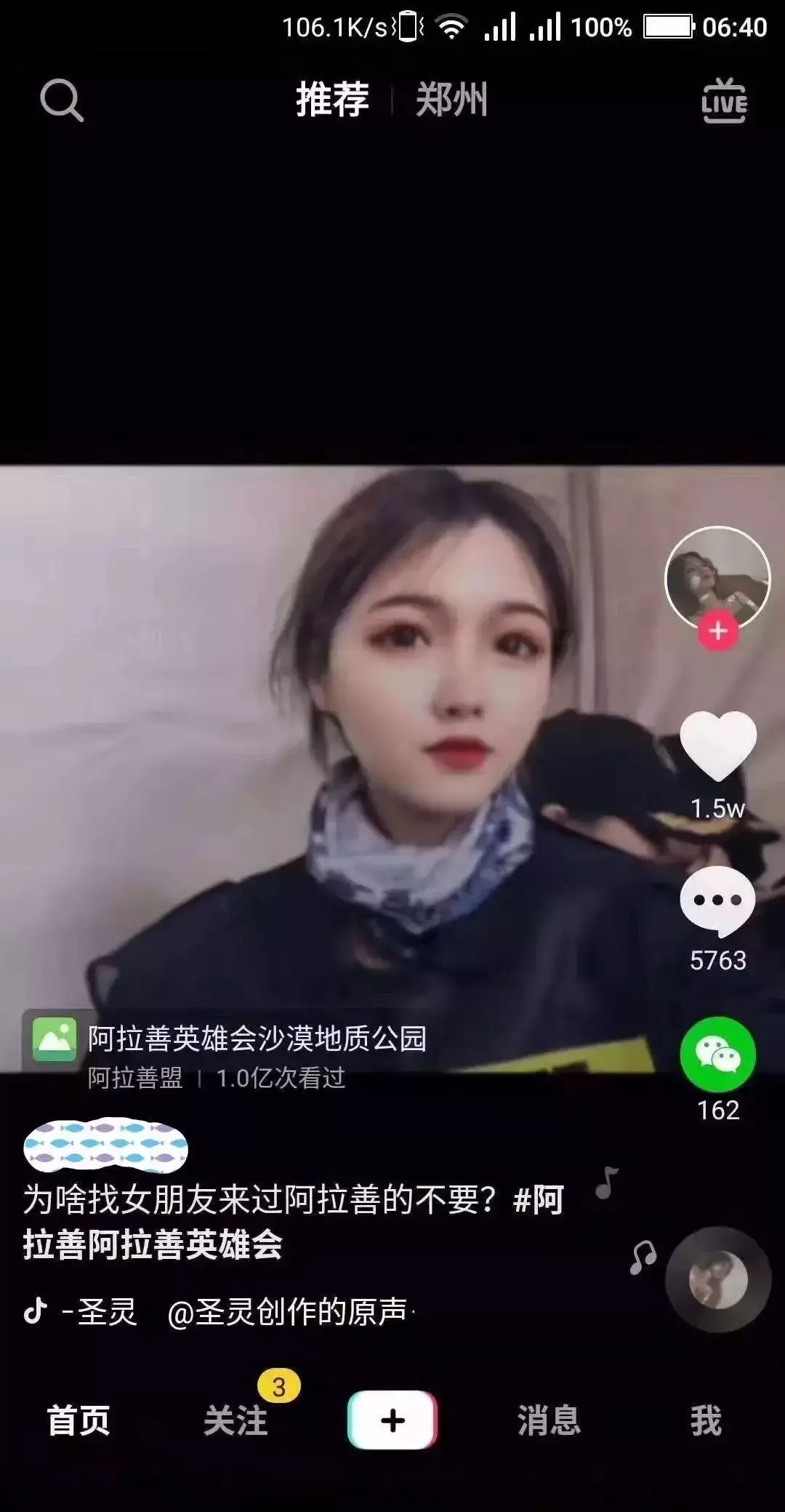
Task: Open 消息 messages from the bottom bar
Action: pyautogui.click(x=549, y=1424)
